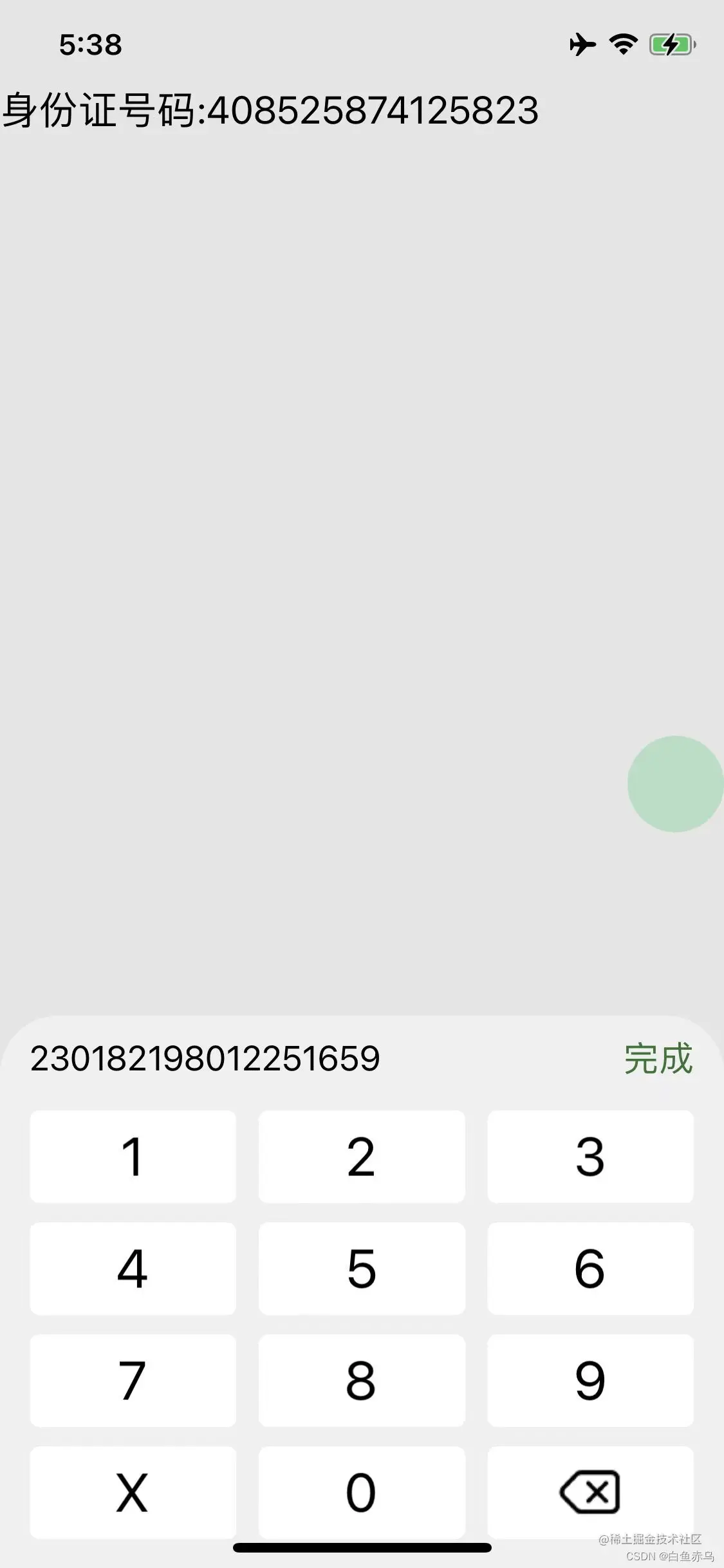The height and width of the screenshot is (1568, 724).
Task: Tap the 0 key
Action: pyautogui.click(x=361, y=1493)
